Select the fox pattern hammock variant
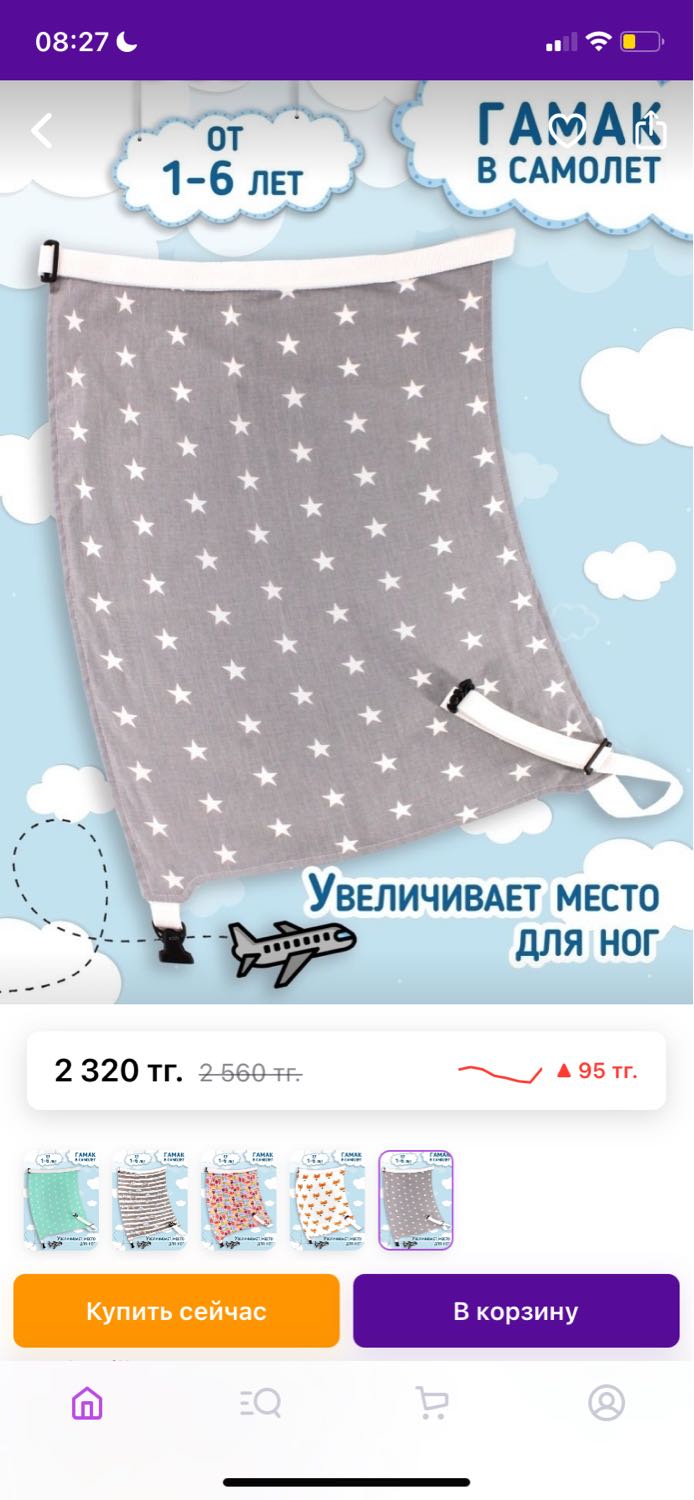 pyautogui.click(x=327, y=1200)
